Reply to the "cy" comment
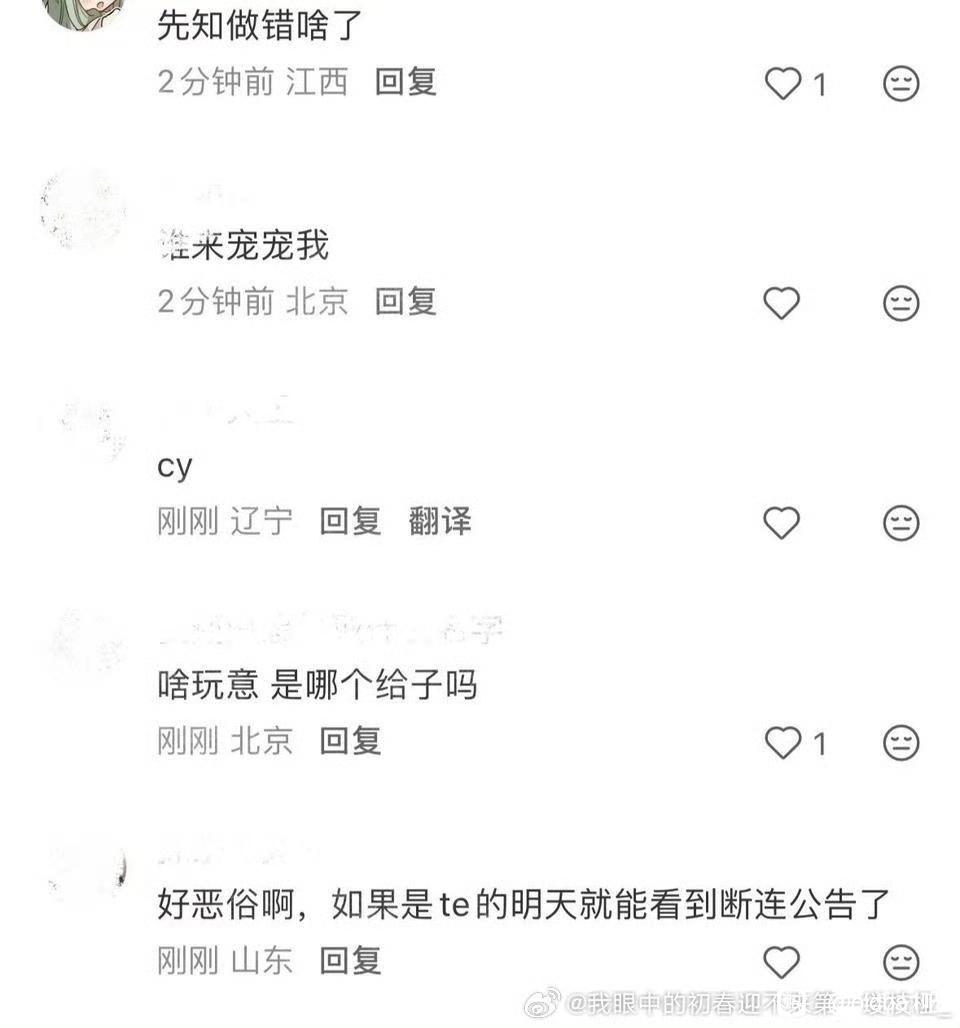960x1028 pixels. [350, 521]
